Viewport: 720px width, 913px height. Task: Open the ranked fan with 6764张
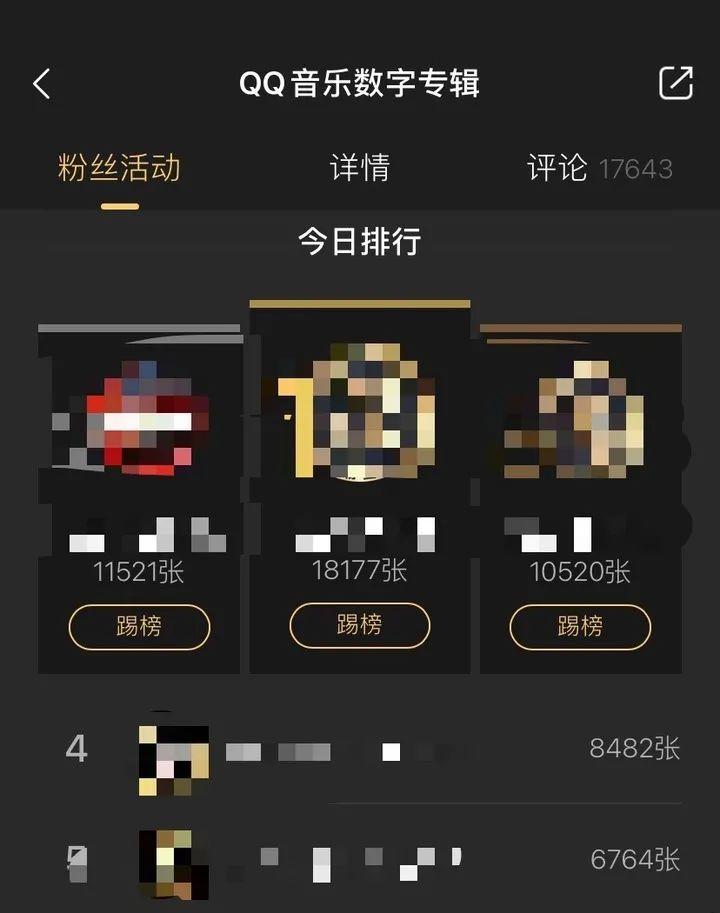360,860
